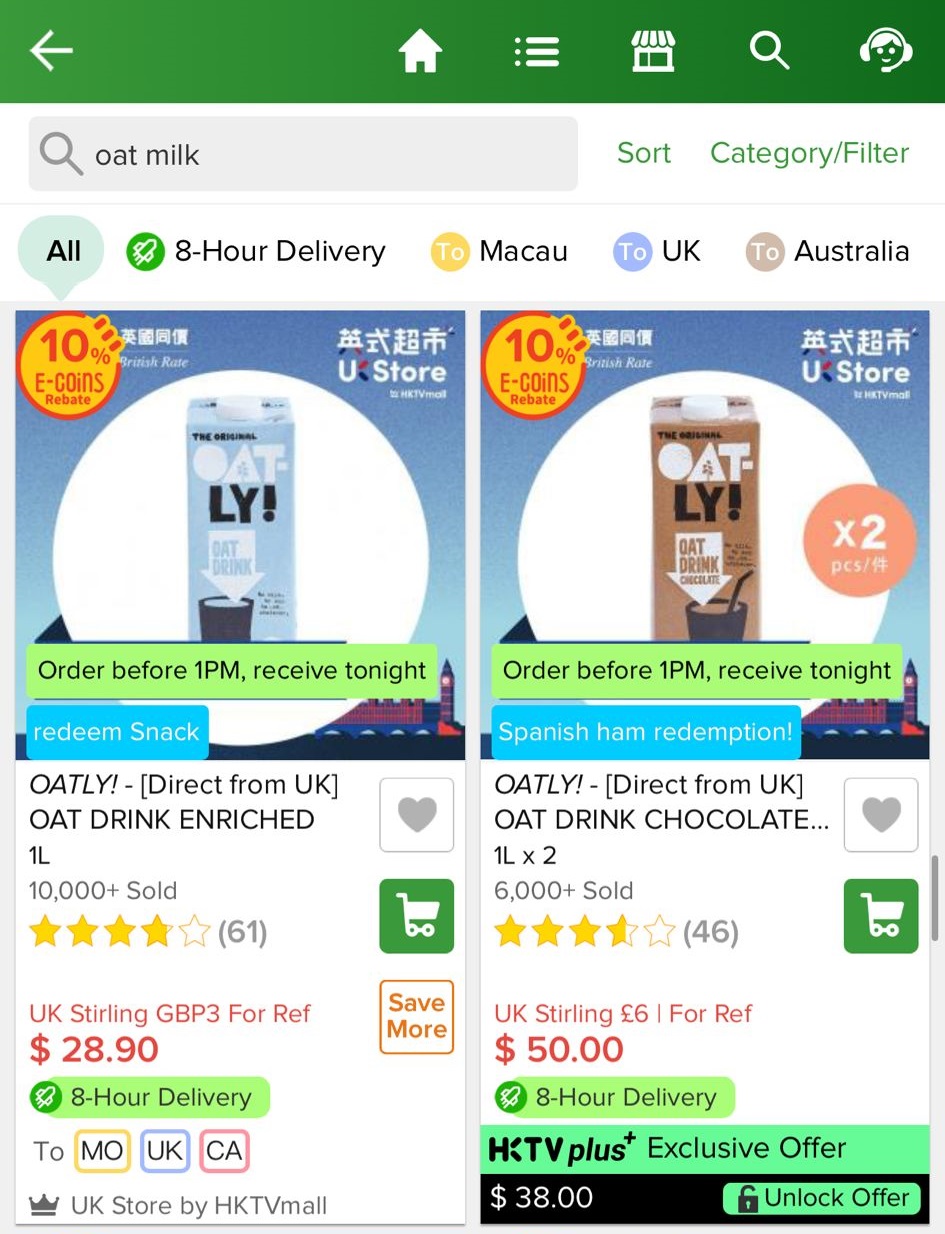The image size is (945, 1234).
Task: Filter by 8-Hour Delivery
Action: (x=256, y=251)
